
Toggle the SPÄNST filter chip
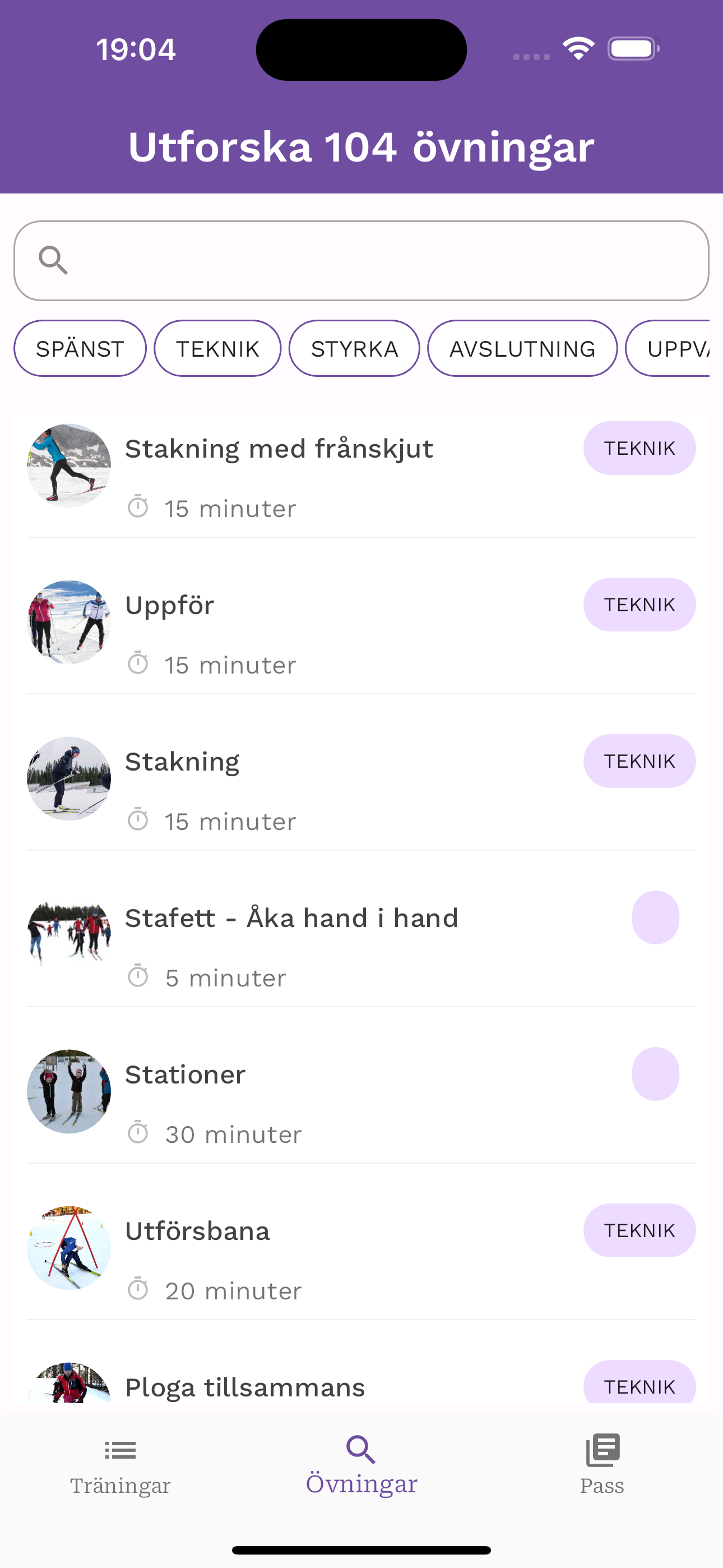pos(80,348)
